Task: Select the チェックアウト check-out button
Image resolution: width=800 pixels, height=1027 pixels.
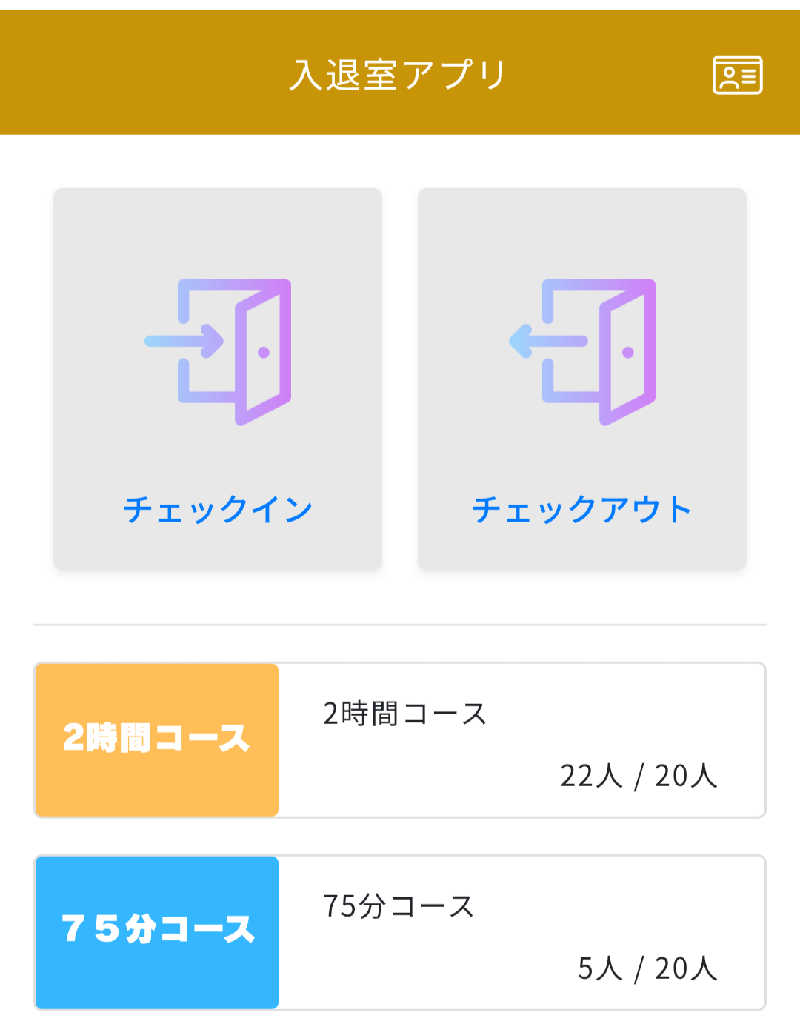Action: (x=582, y=380)
